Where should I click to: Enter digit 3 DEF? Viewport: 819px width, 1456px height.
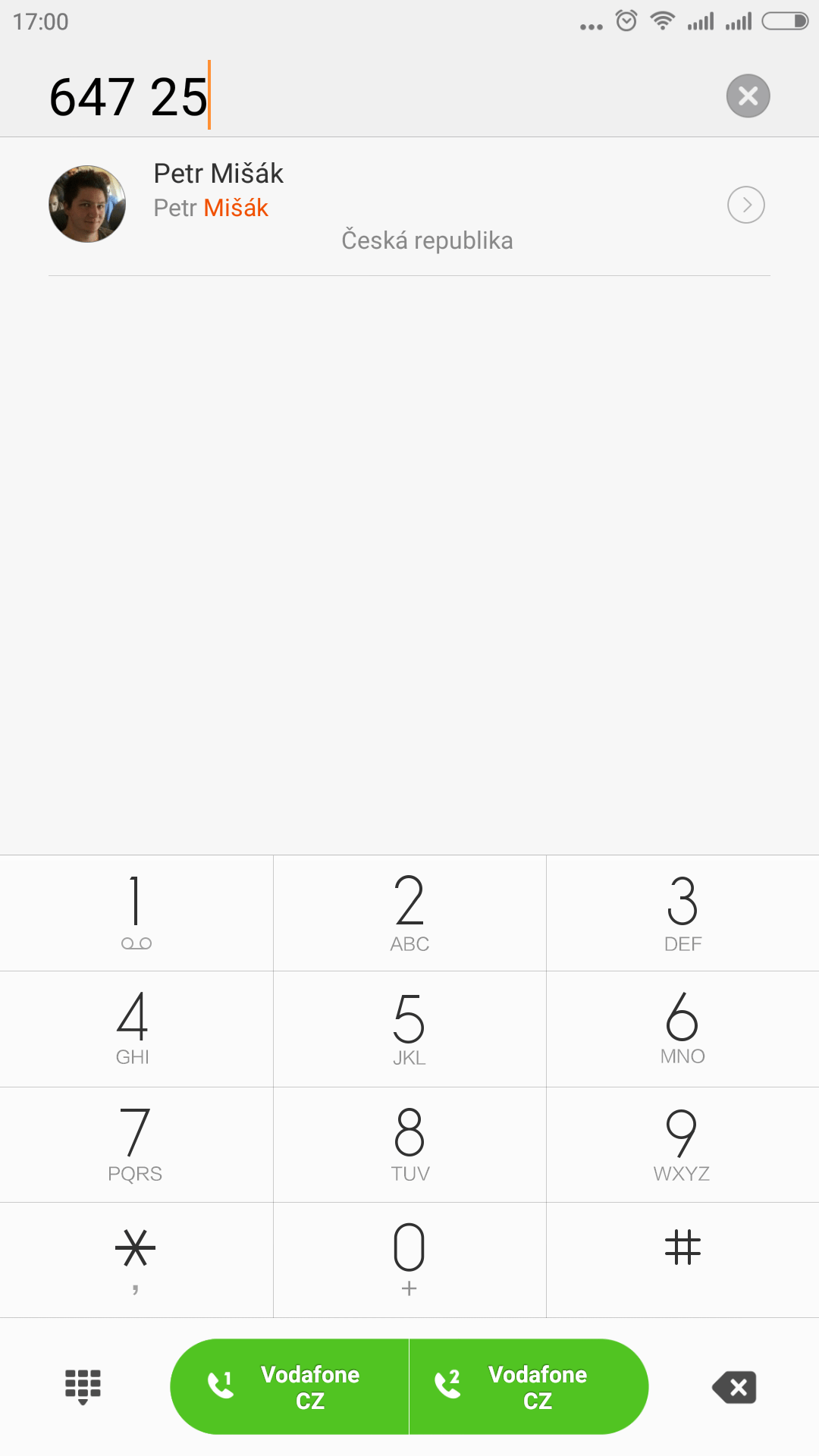click(x=682, y=913)
